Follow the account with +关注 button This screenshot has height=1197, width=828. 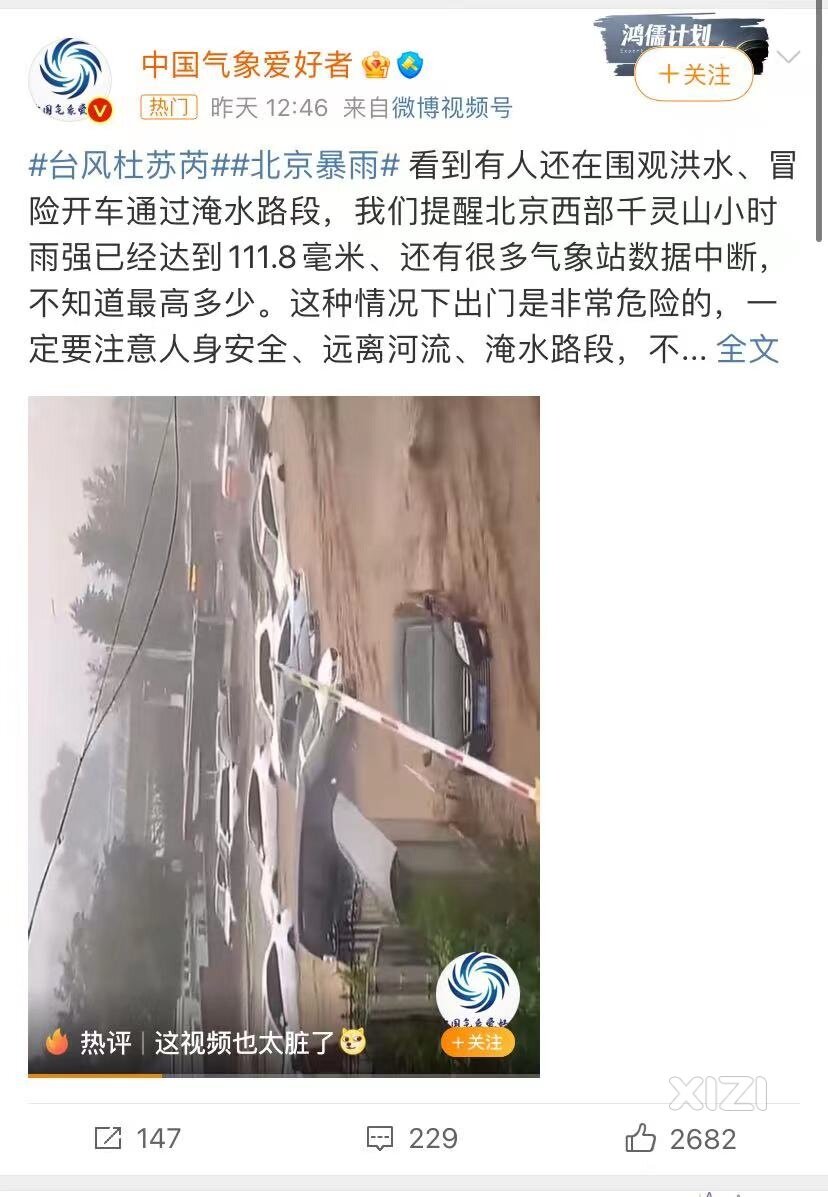tap(693, 75)
